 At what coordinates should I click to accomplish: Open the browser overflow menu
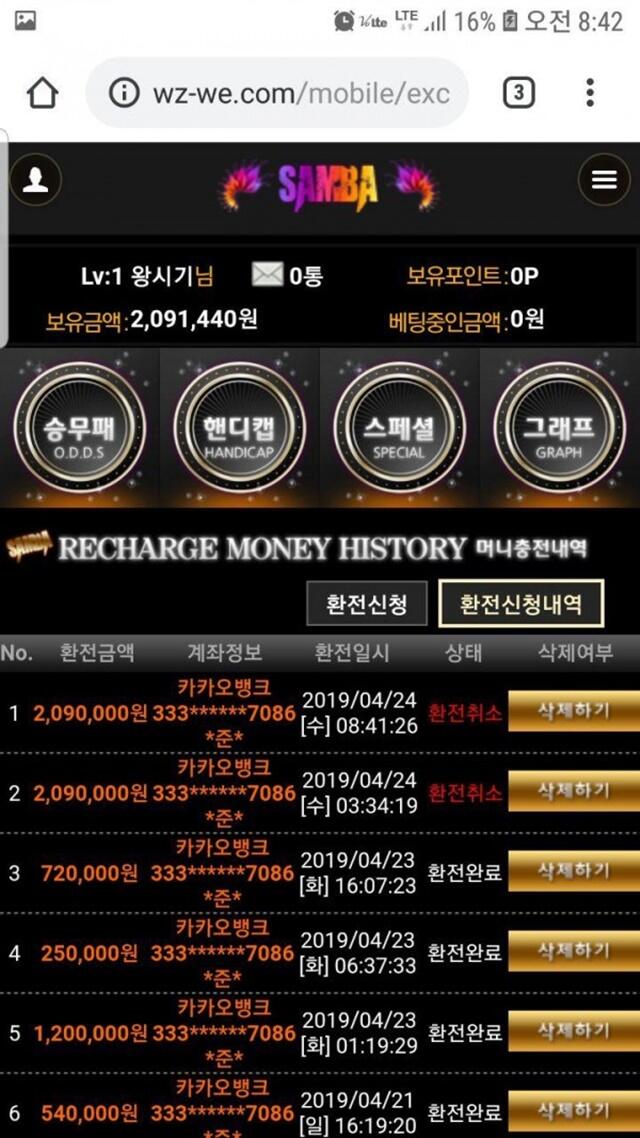point(590,93)
